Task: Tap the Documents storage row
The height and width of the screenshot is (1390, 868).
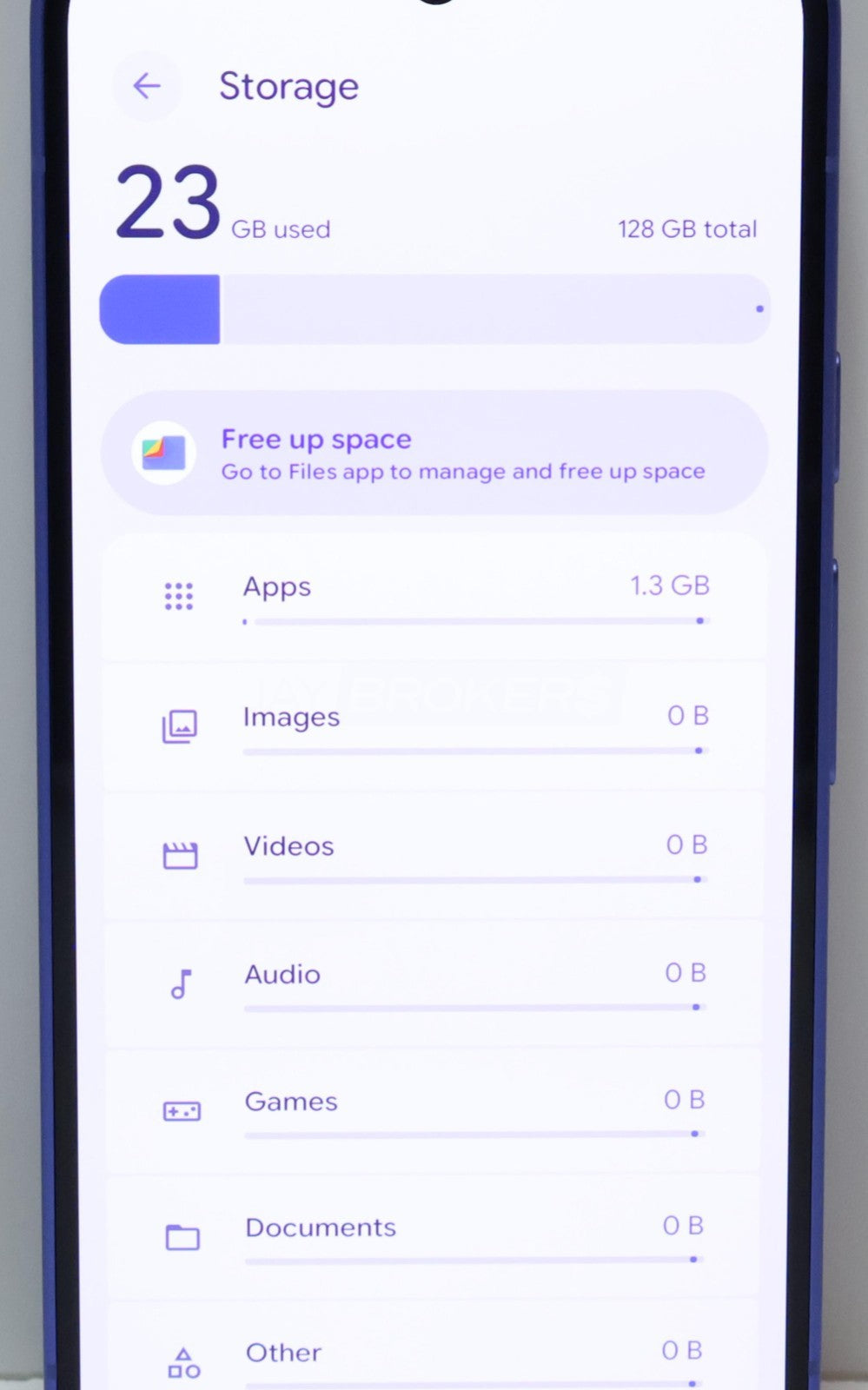Action: (434, 1236)
